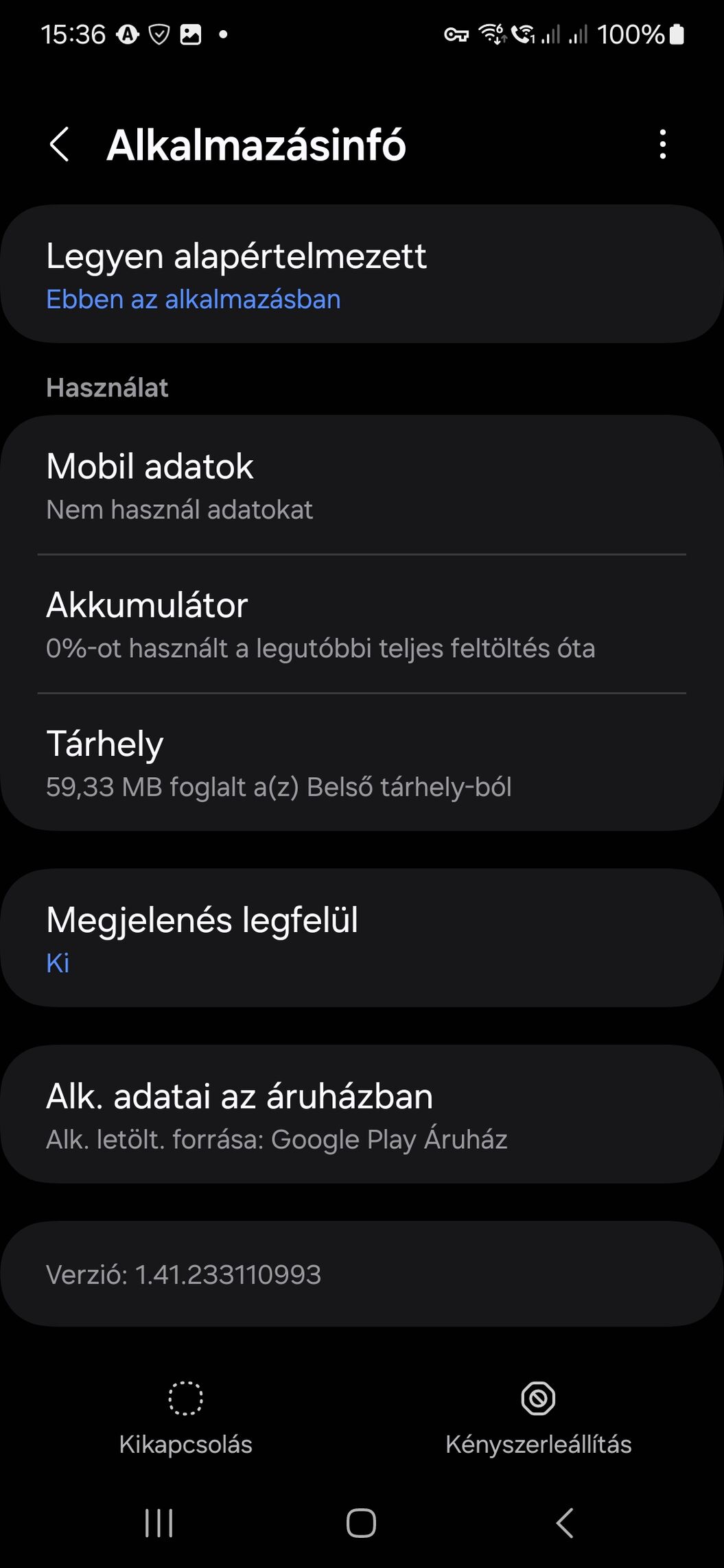Open Tárhely storage details
This screenshot has height=1568, width=724.
tap(362, 762)
